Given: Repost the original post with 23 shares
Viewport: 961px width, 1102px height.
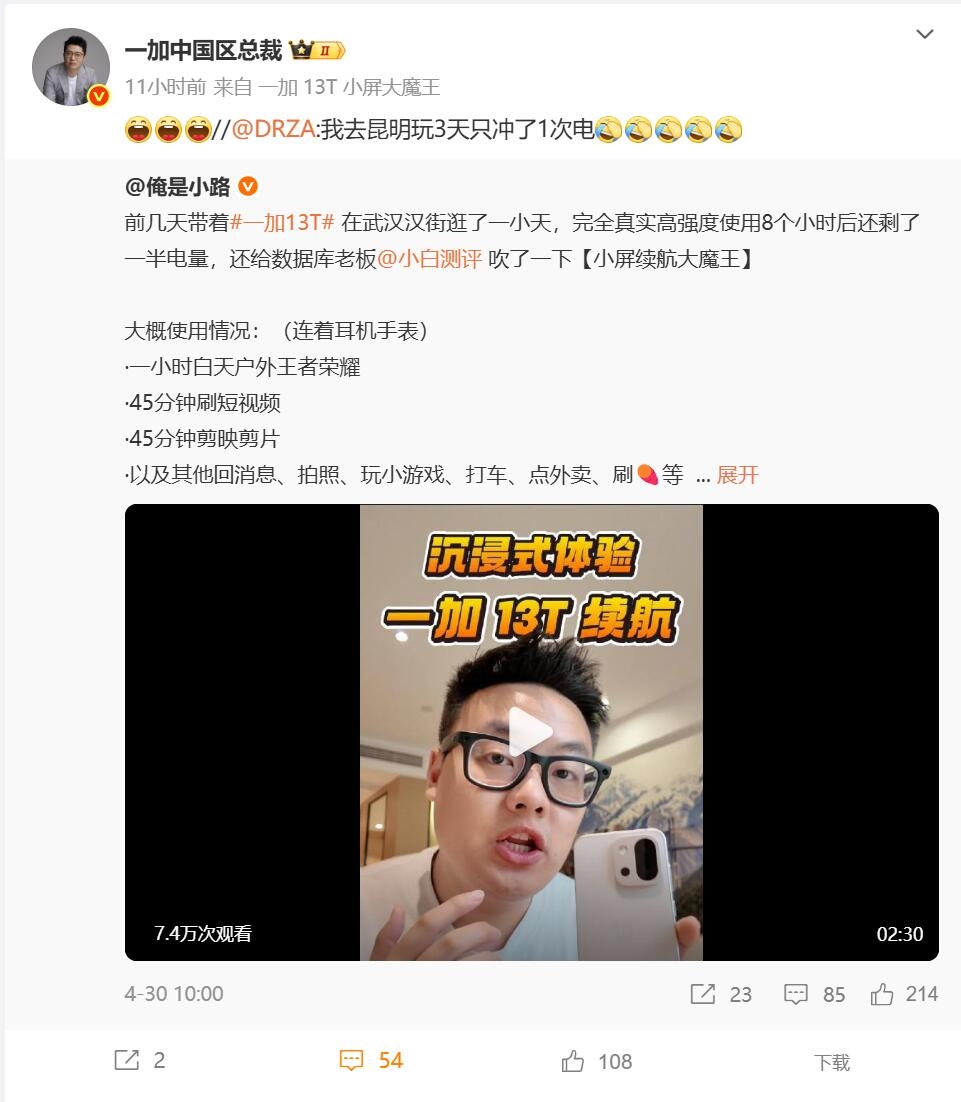Looking at the screenshot, I should (721, 994).
